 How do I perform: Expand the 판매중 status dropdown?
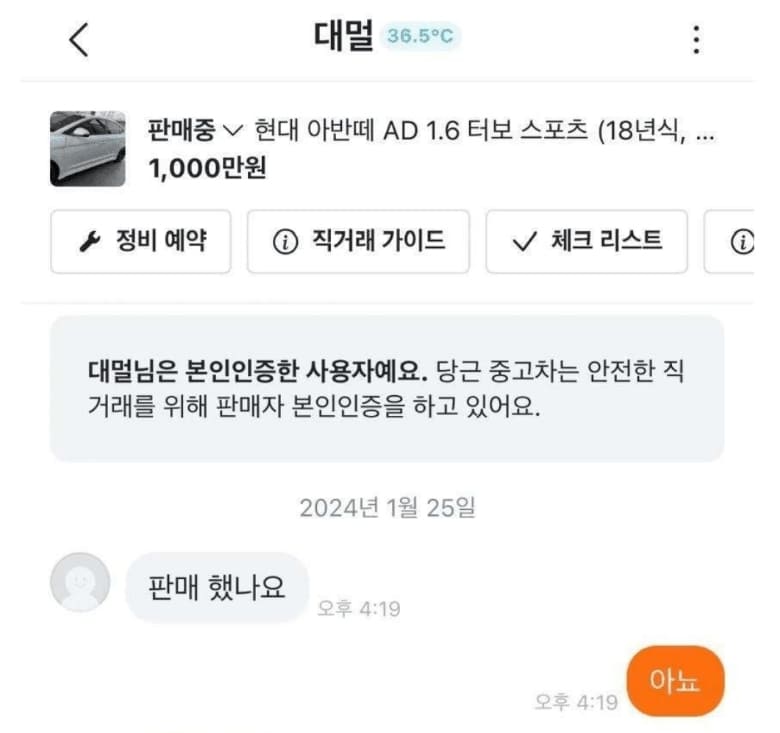196,131
